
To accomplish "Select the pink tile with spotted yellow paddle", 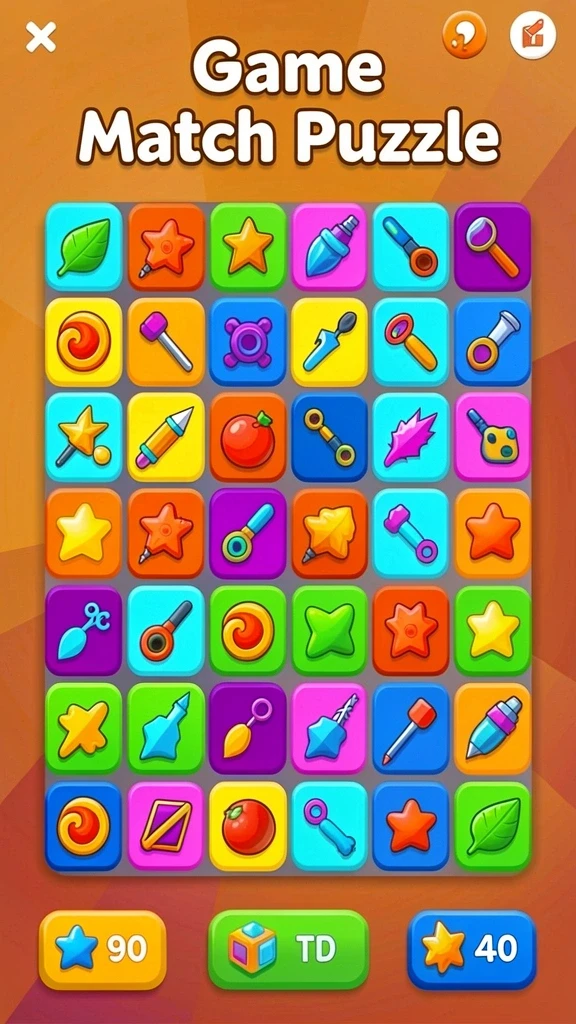I will click(492, 437).
